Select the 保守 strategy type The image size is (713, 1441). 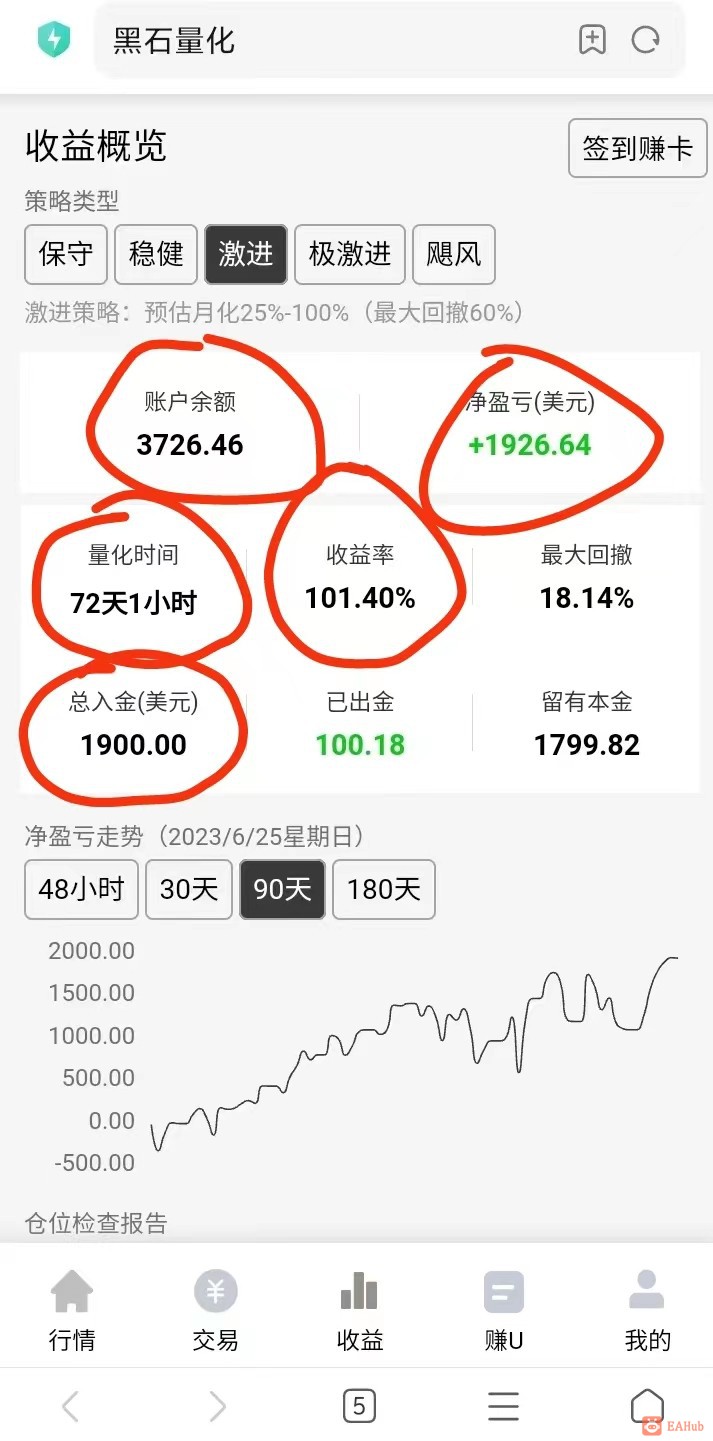click(x=65, y=254)
